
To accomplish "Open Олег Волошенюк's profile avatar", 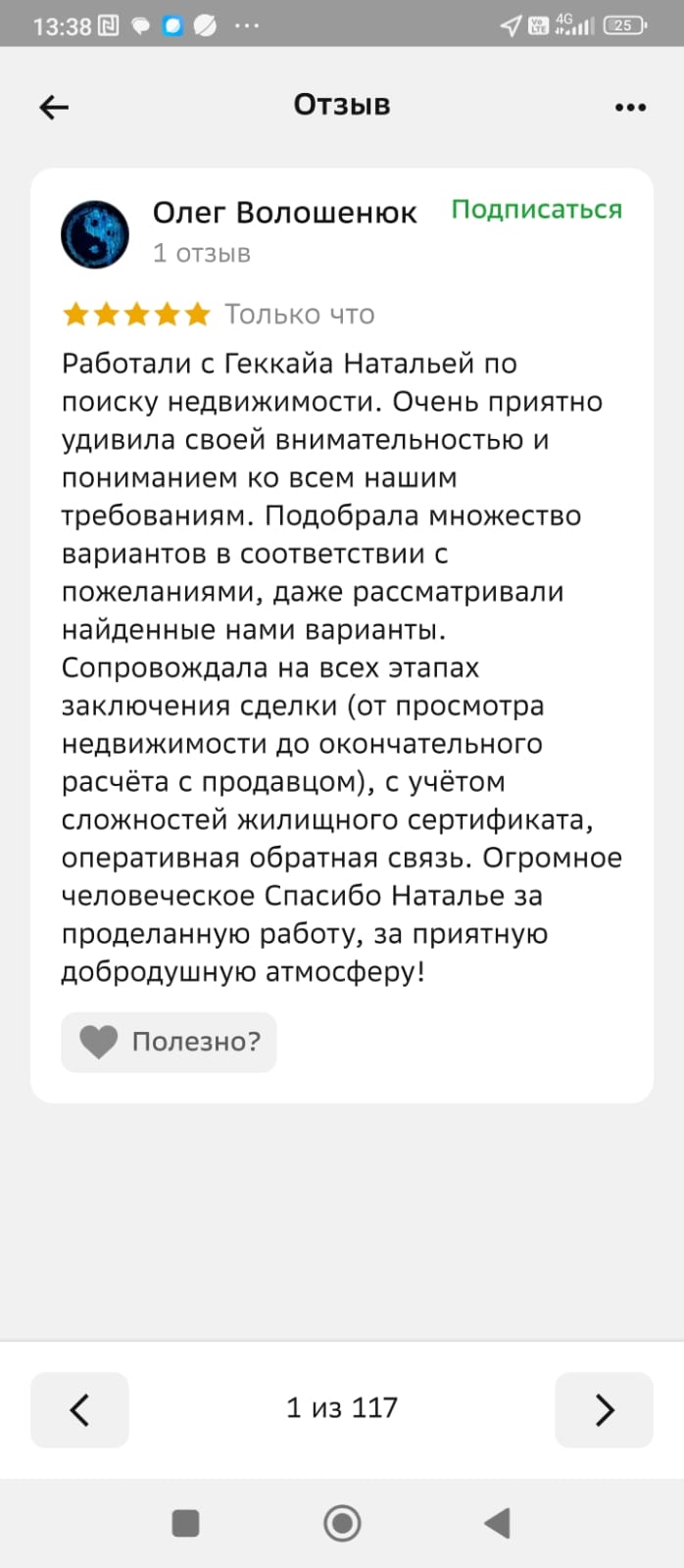I will (95, 235).
